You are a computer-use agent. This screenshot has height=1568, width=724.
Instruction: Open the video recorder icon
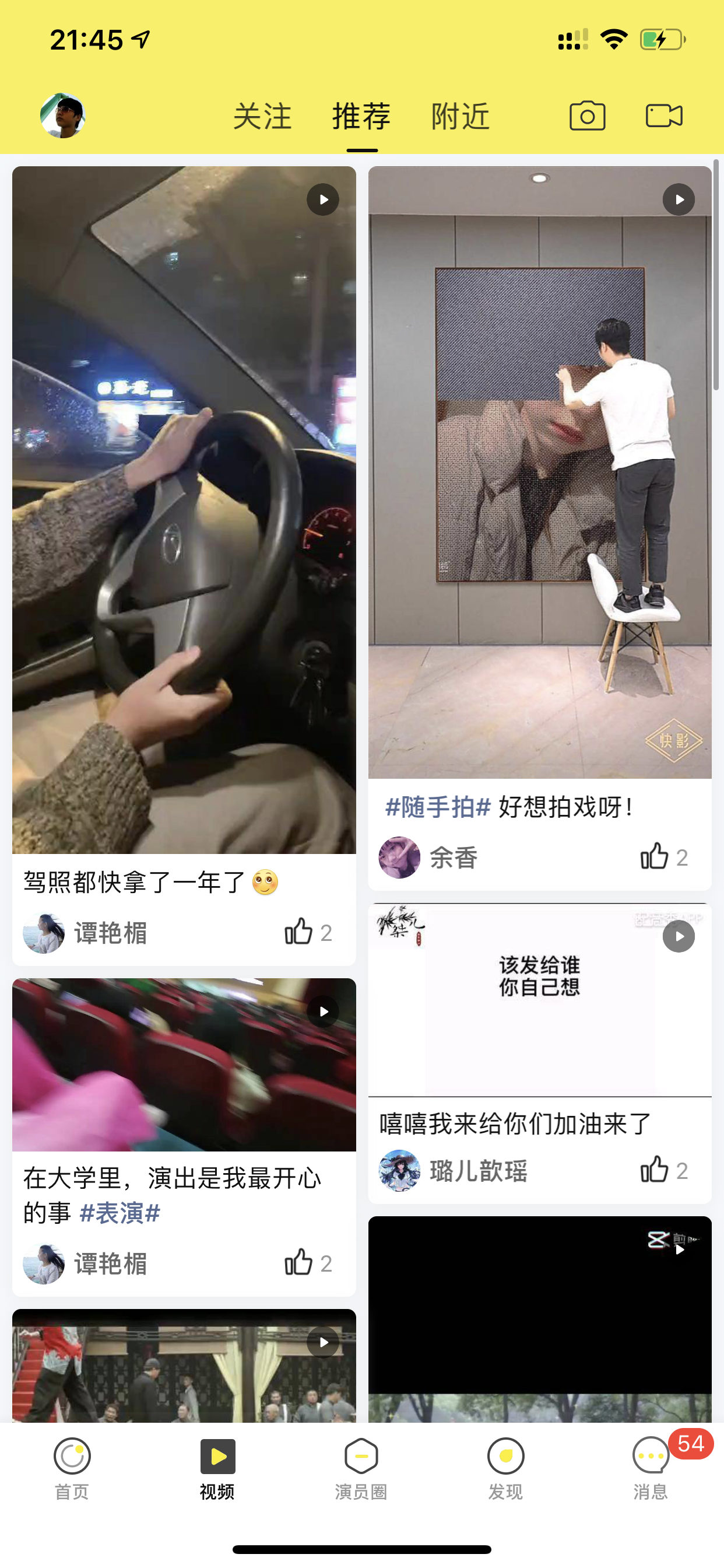point(663,116)
